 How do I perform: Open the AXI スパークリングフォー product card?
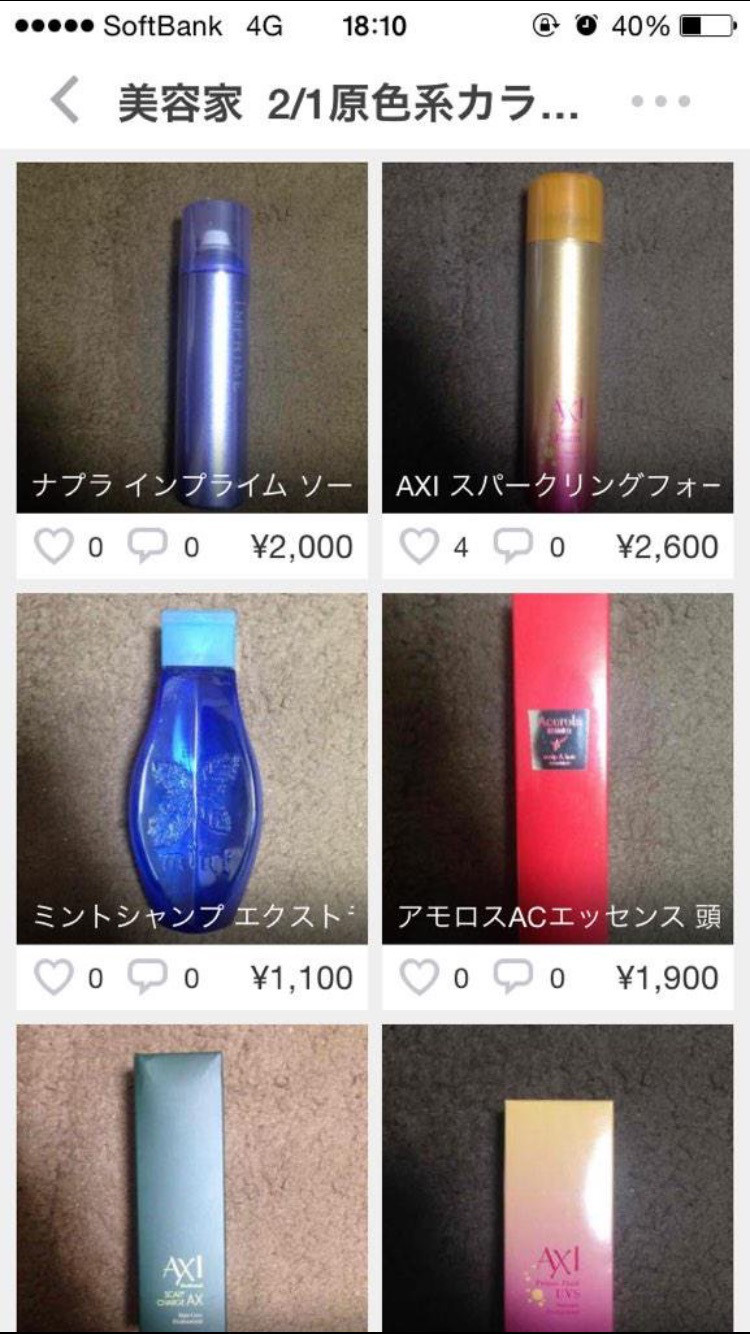pyautogui.click(x=557, y=337)
